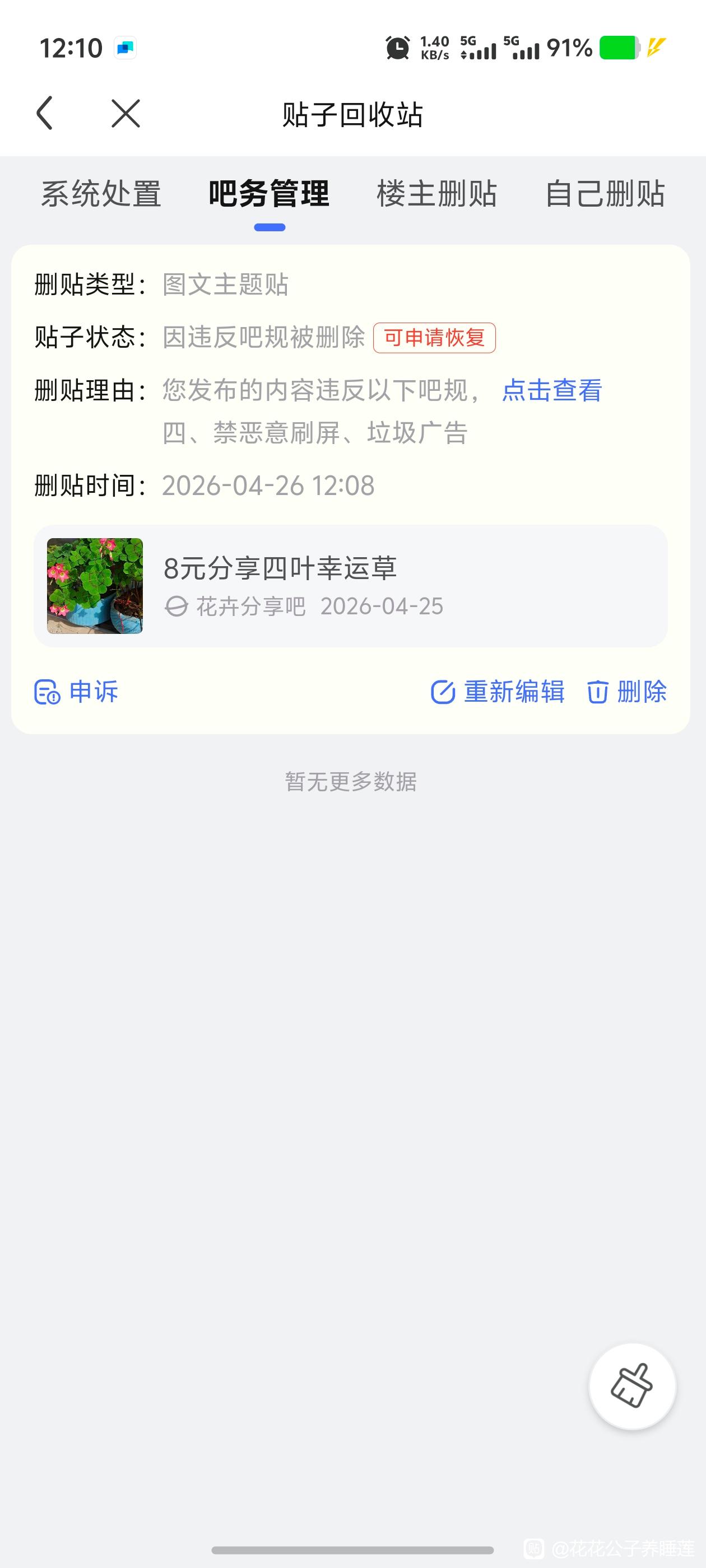Open the 楼主删贴 tab

(436, 194)
